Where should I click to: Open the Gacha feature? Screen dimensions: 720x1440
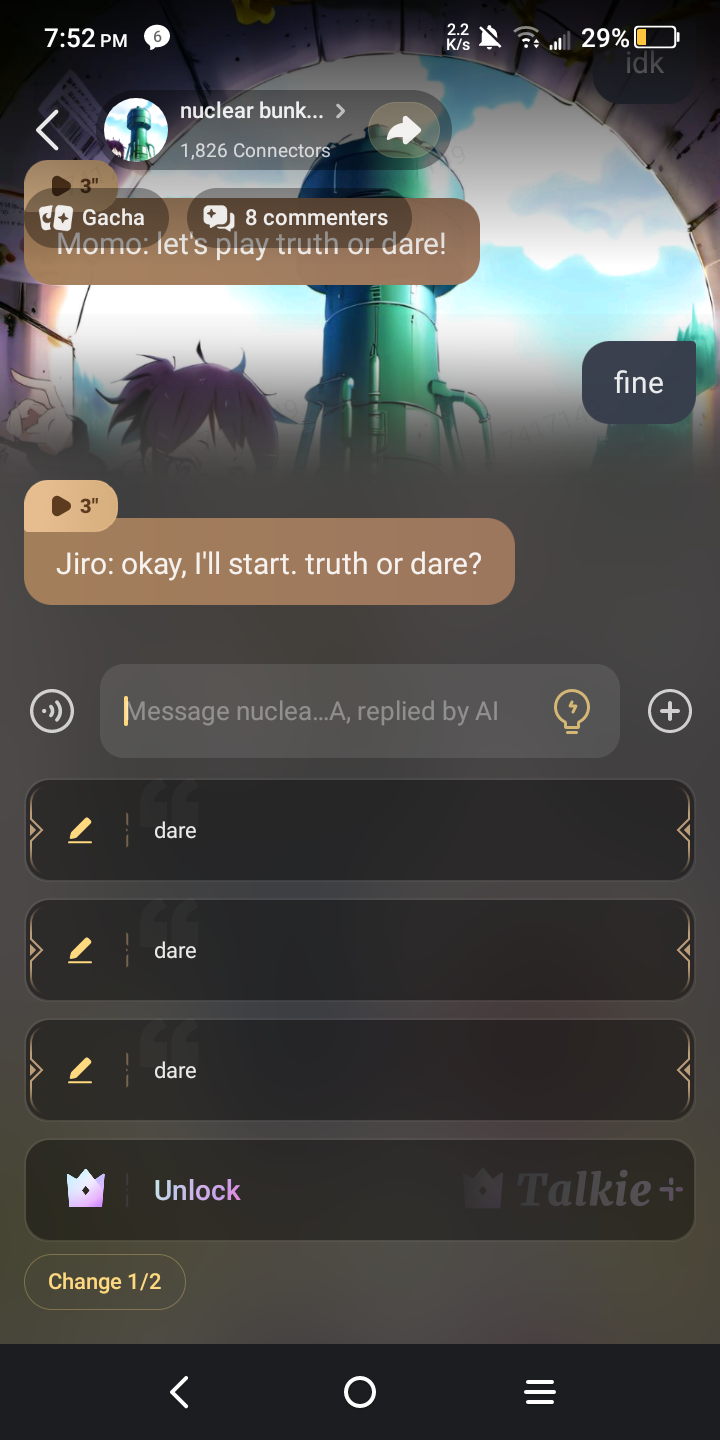(x=94, y=217)
